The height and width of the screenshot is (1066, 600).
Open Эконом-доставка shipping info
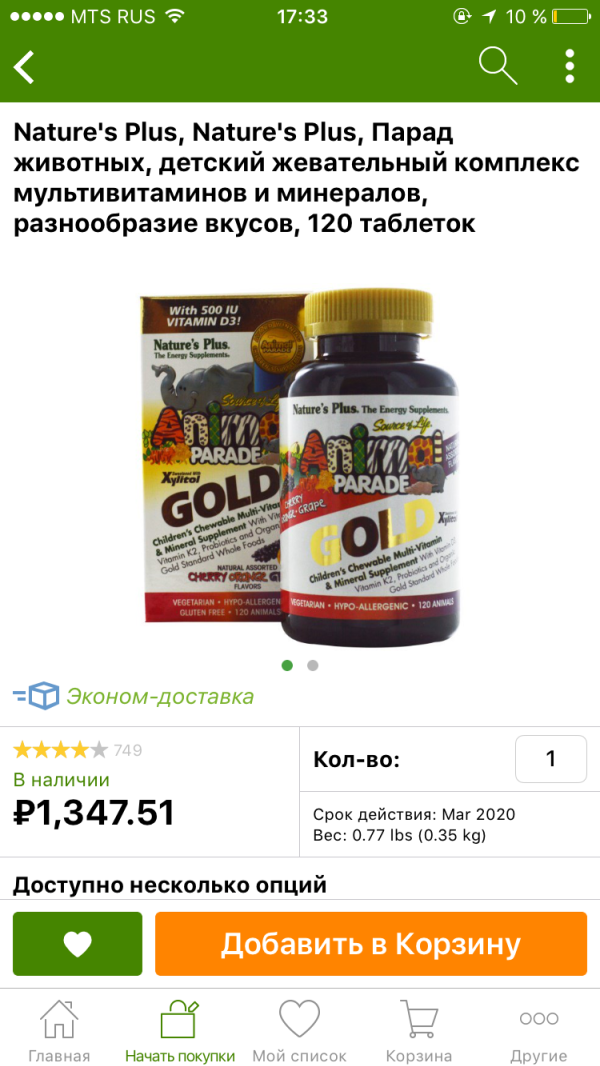[x=134, y=696]
